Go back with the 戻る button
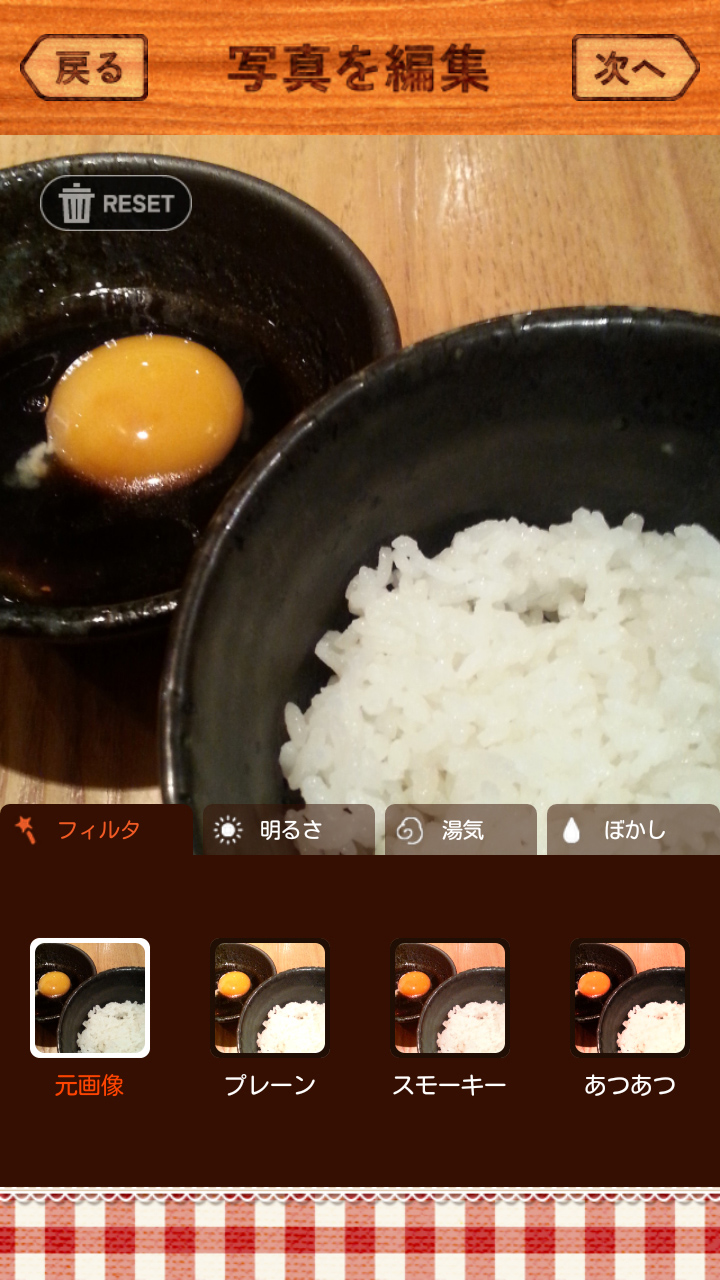The width and height of the screenshot is (720, 1280). pyautogui.click(x=85, y=68)
